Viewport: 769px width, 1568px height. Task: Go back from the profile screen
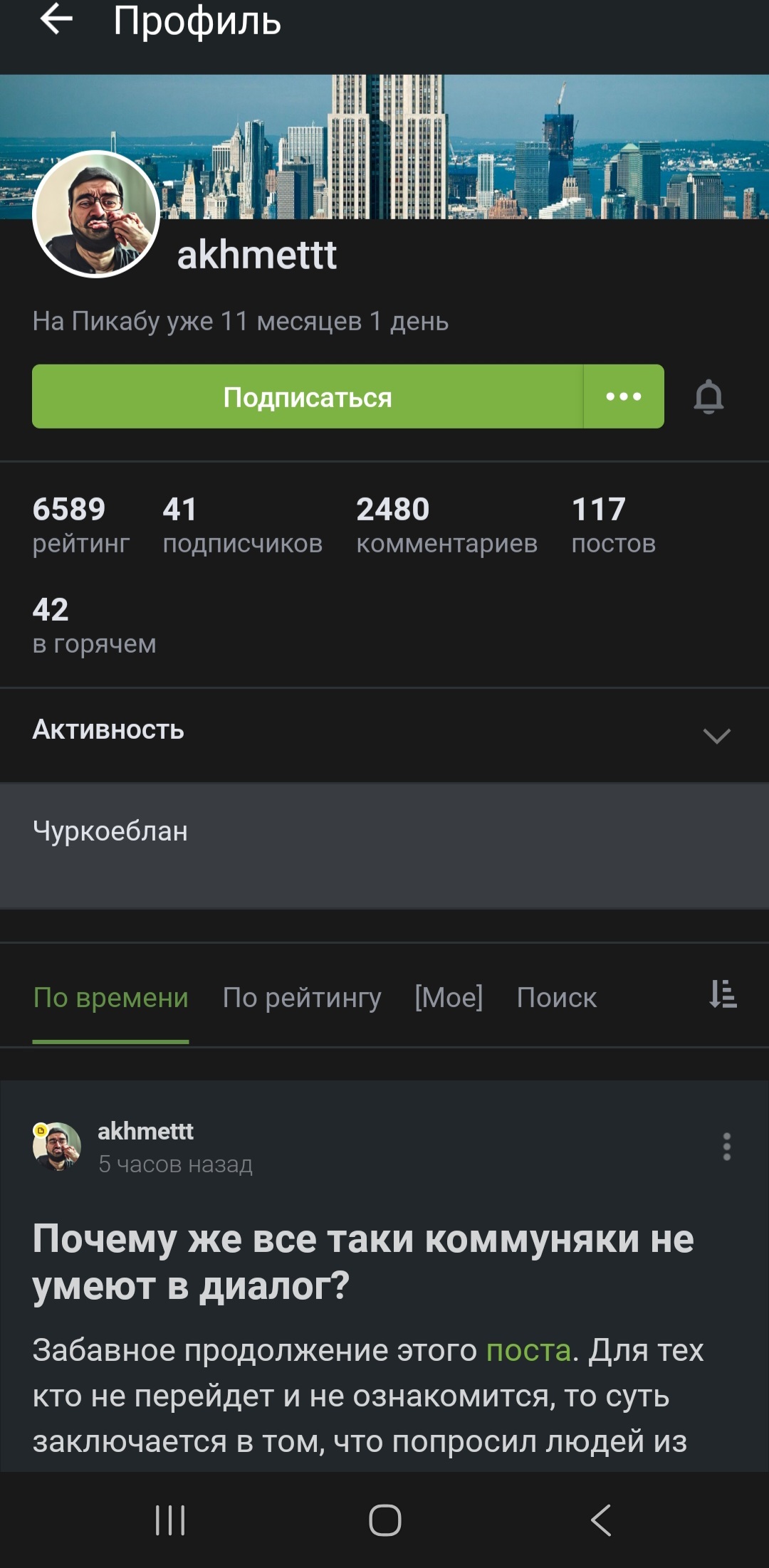pyautogui.click(x=57, y=20)
